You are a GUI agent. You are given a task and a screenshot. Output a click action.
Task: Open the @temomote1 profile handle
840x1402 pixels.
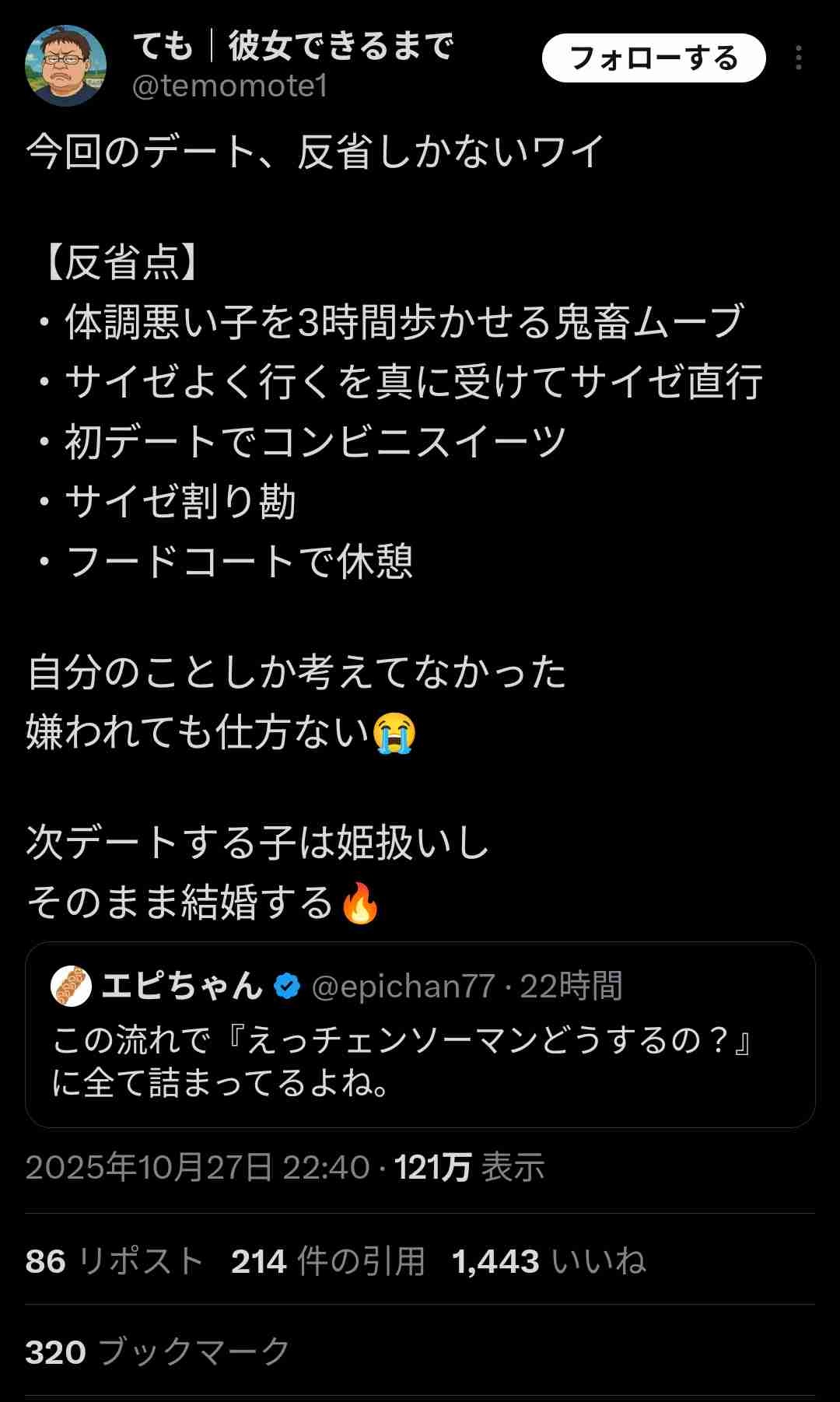pos(230,86)
